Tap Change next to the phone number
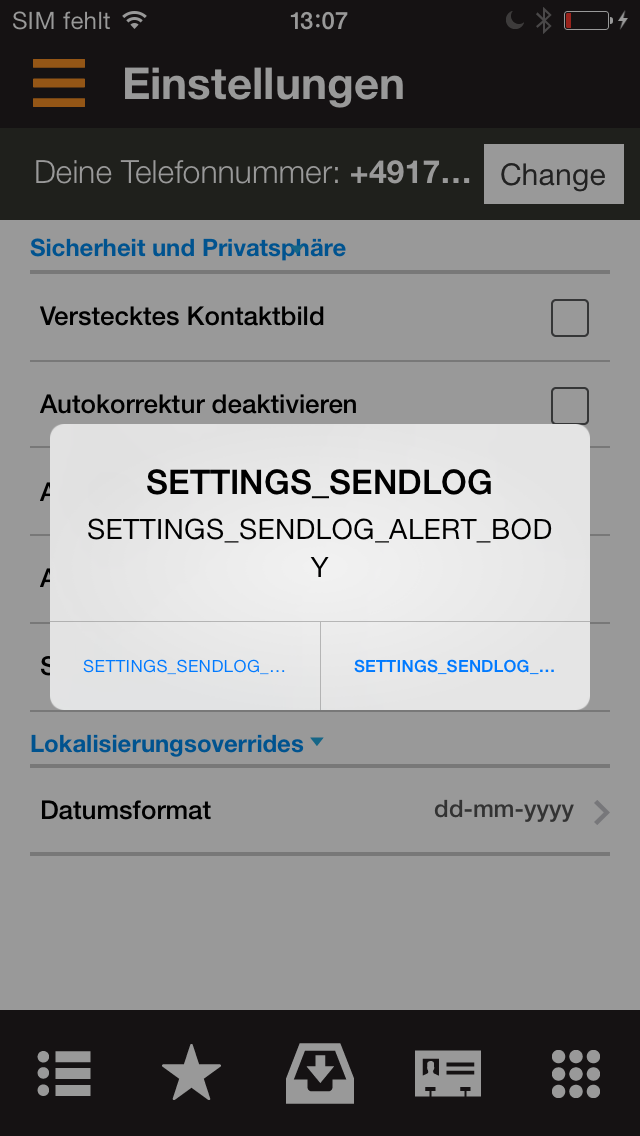The image size is (640, 1136). (553, 175)
